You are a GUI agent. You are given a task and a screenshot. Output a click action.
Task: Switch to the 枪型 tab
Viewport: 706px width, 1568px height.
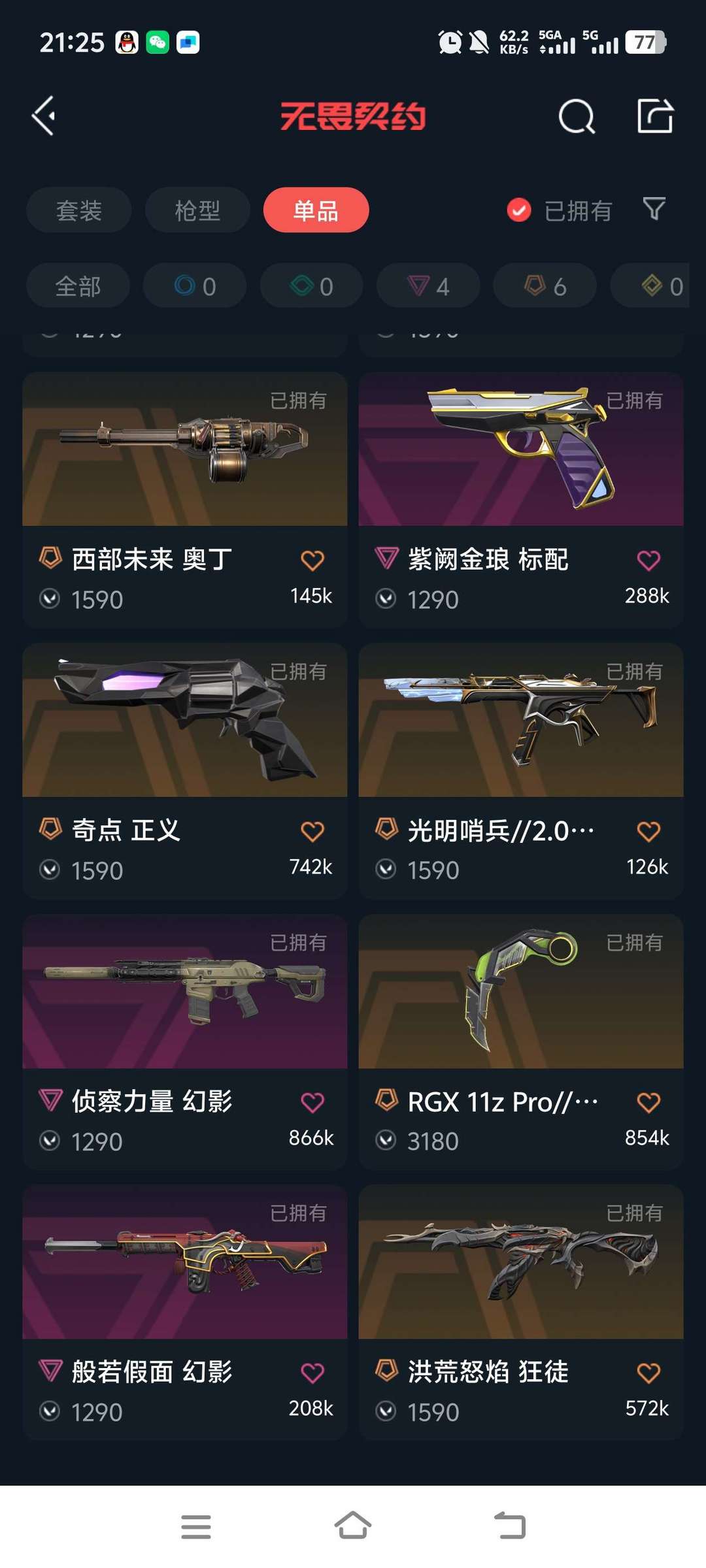[197, 210]
